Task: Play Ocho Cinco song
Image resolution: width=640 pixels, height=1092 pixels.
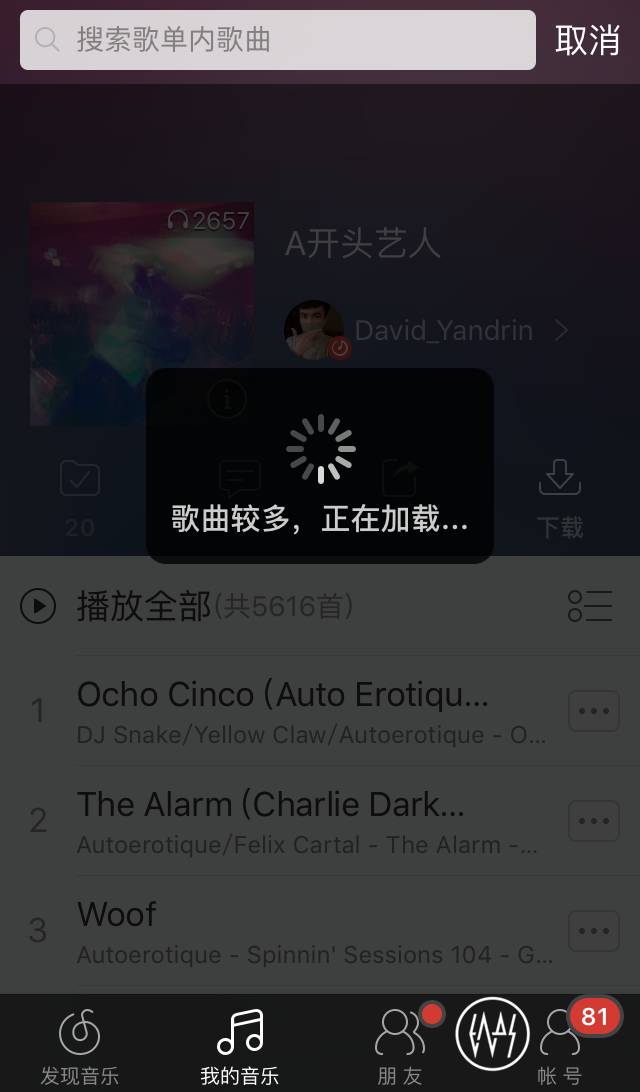Action: (300, 711)
